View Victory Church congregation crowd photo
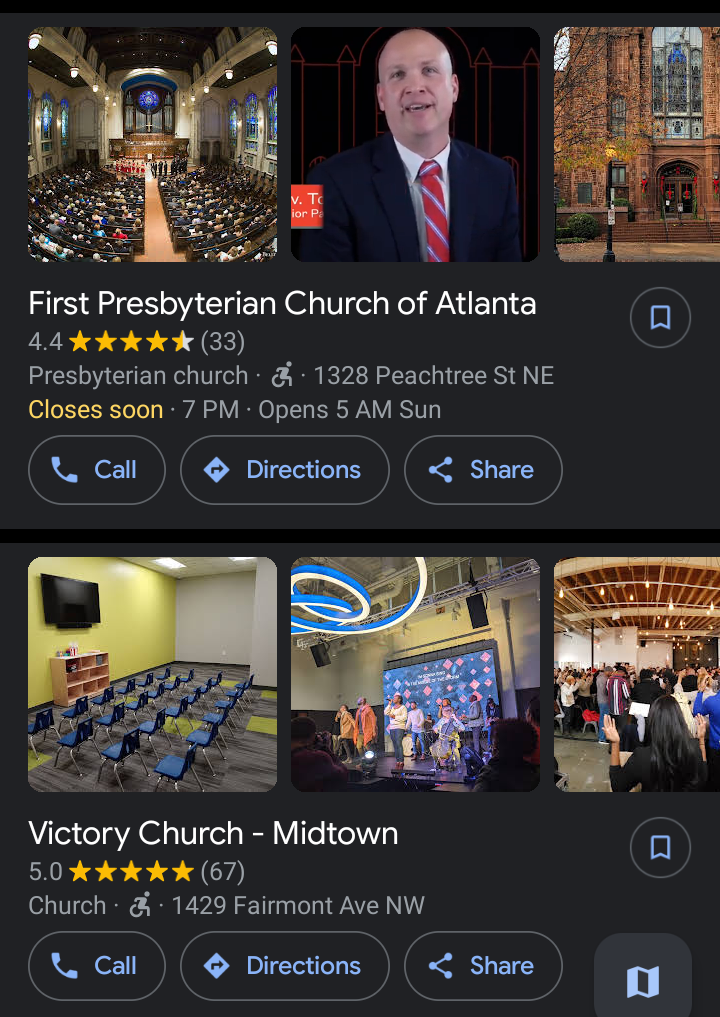This screenshot has height=1017, width=720. (x=637, y=674)
